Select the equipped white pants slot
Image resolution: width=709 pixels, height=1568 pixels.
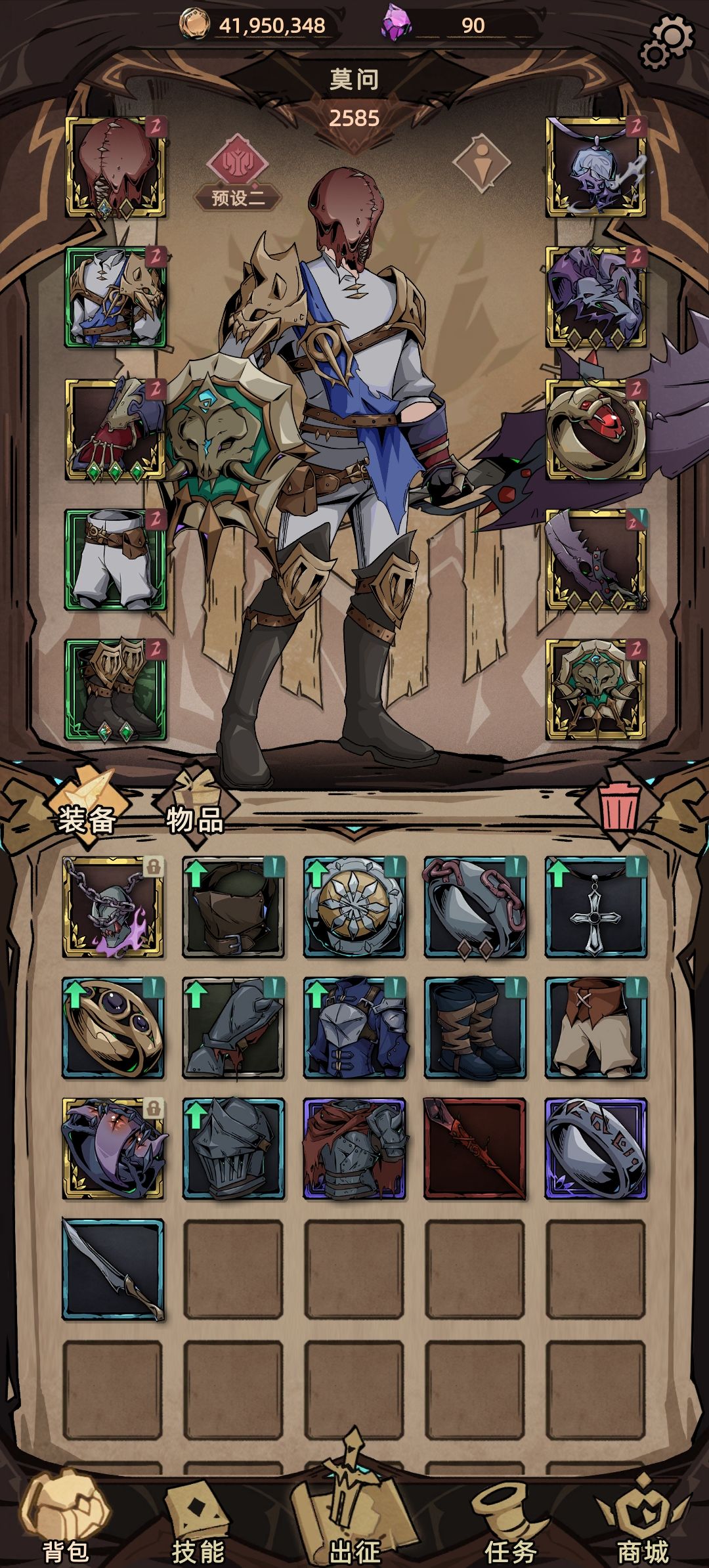[x=115, y=559]
